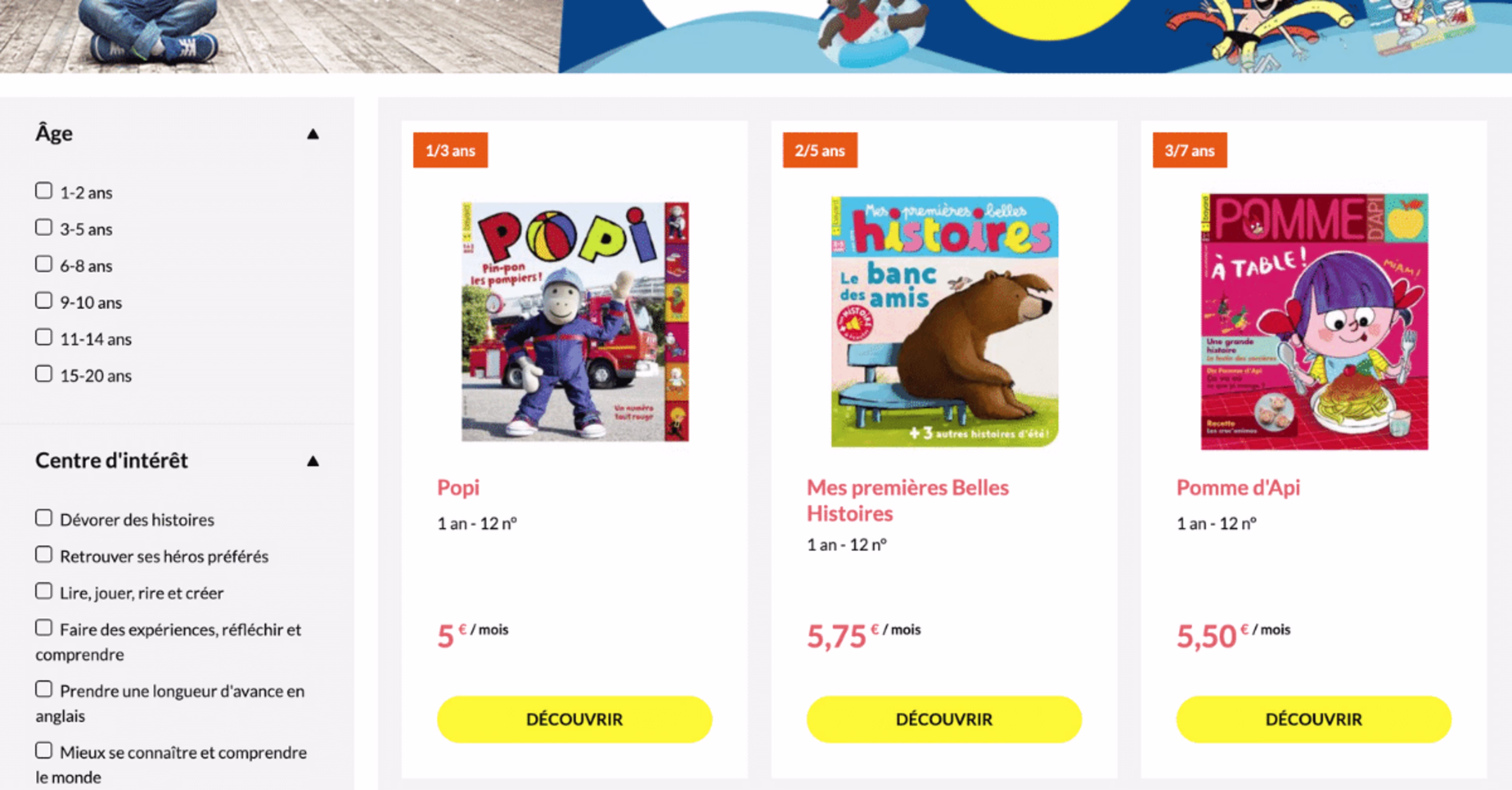This screenshot has height=790, width=1512.
Task: Select the 15-20 ans age range
Action: pos(43,374)
